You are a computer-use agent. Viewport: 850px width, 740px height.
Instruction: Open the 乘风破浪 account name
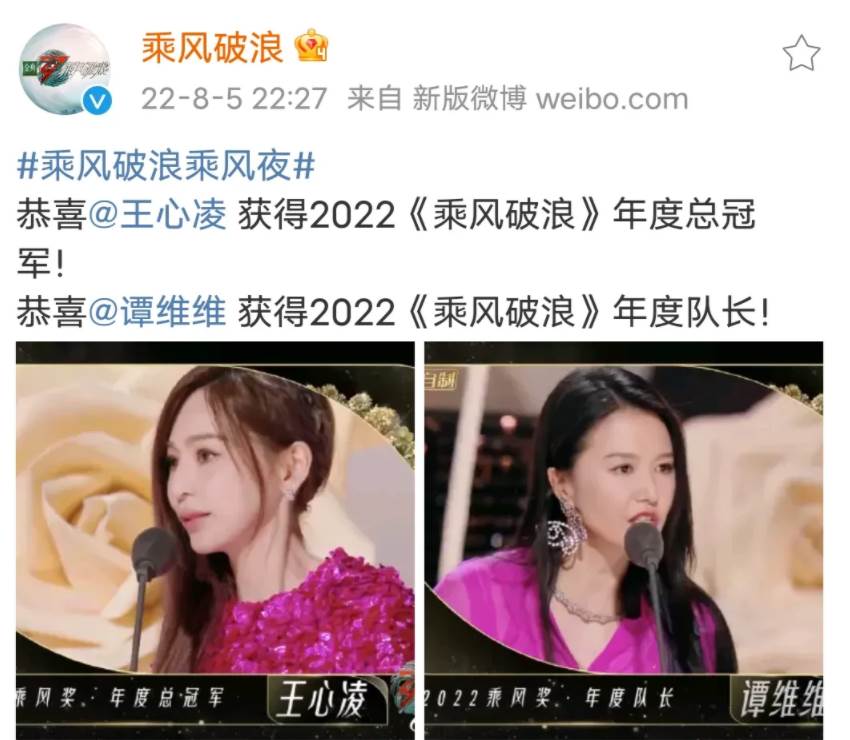point(212,46)
